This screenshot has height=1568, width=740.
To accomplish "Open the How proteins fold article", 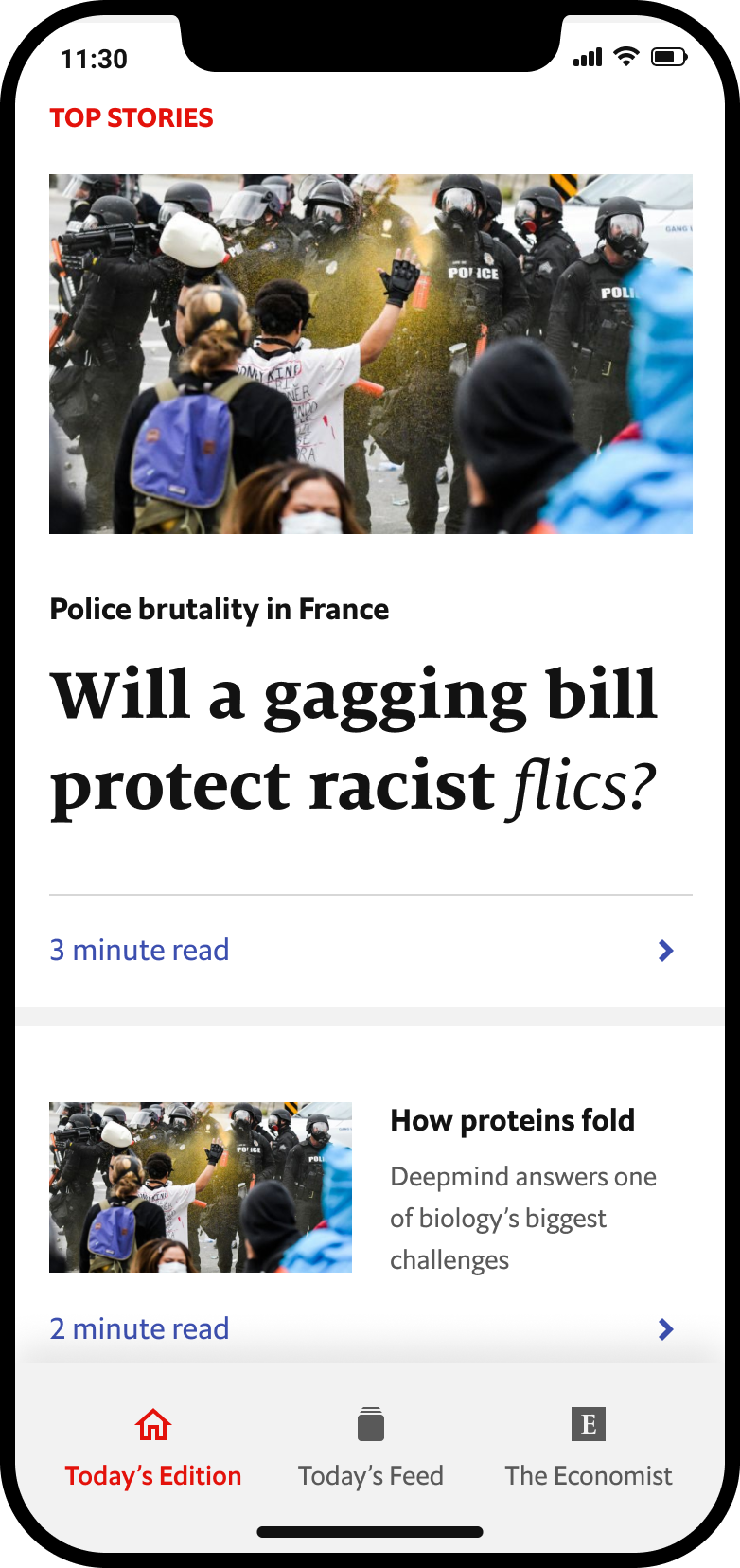I will pos(512,1121).
